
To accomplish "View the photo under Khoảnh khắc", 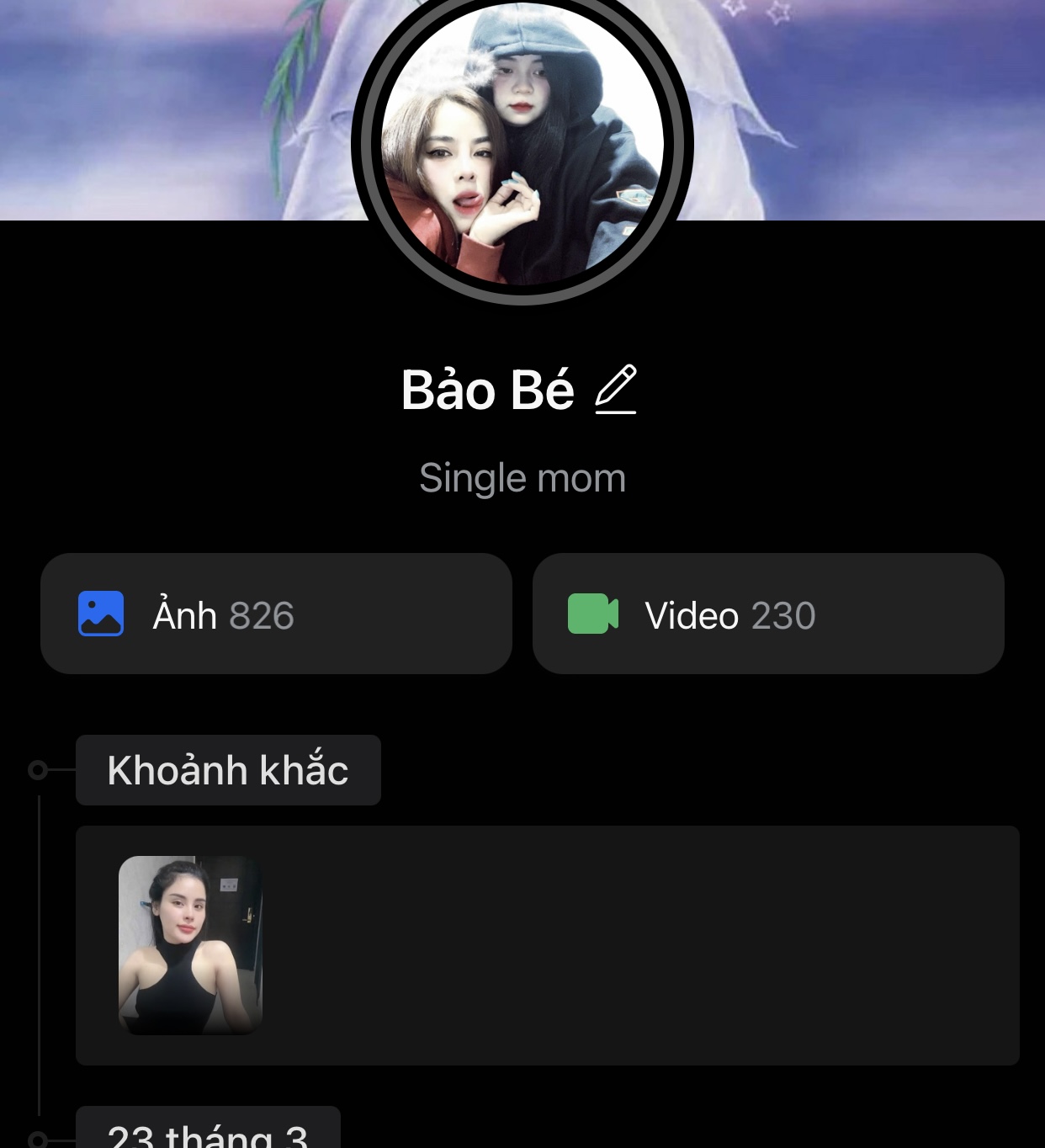I will coord(190,944).
